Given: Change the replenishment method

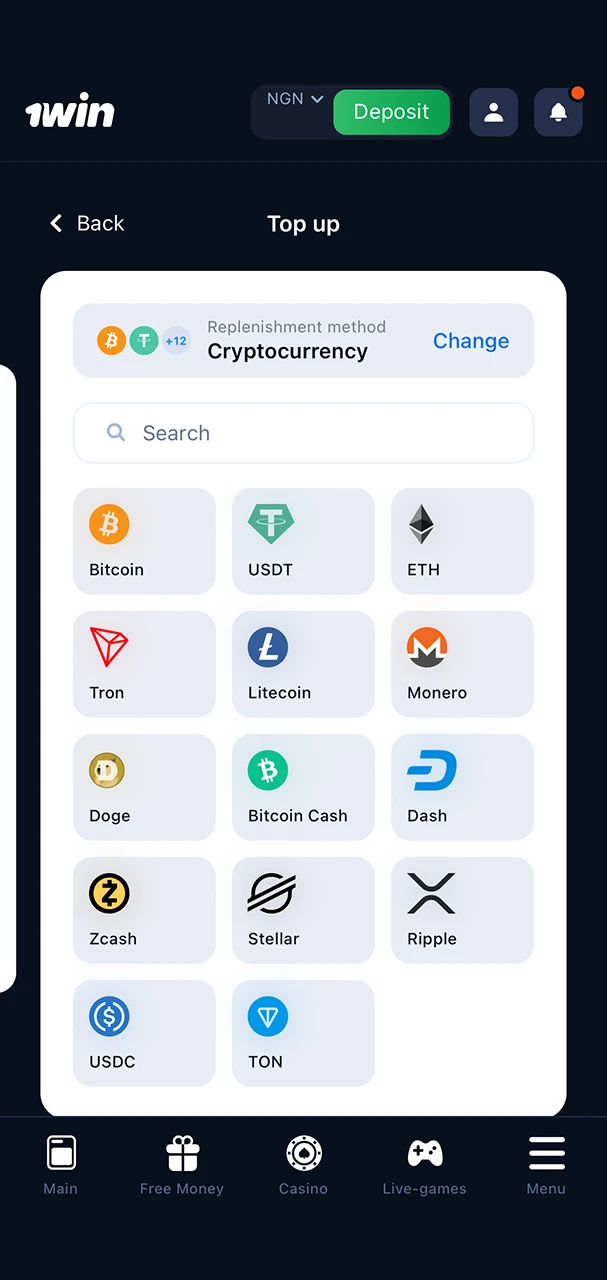Looking at the screenshot, I should pos(470,341).
